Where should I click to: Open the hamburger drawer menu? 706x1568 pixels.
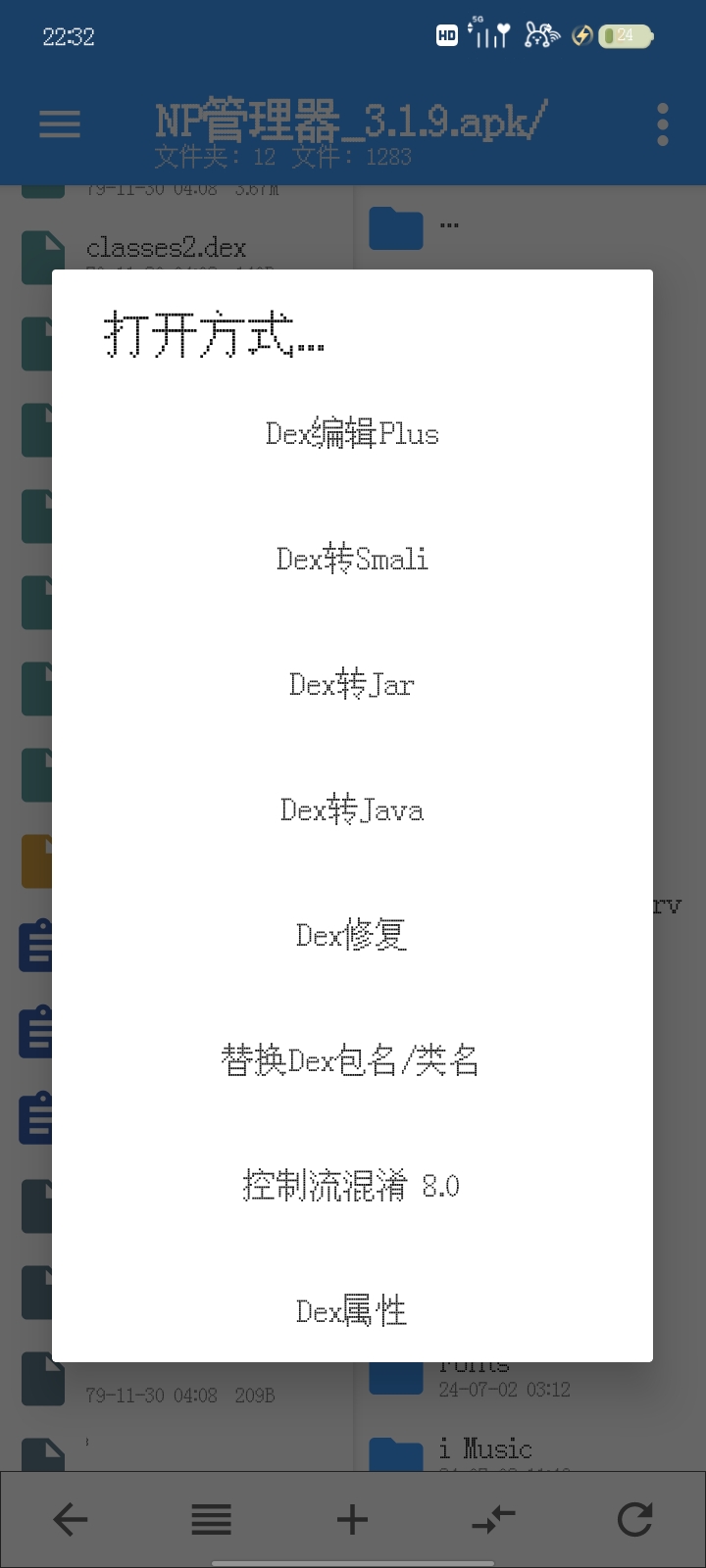60,124
